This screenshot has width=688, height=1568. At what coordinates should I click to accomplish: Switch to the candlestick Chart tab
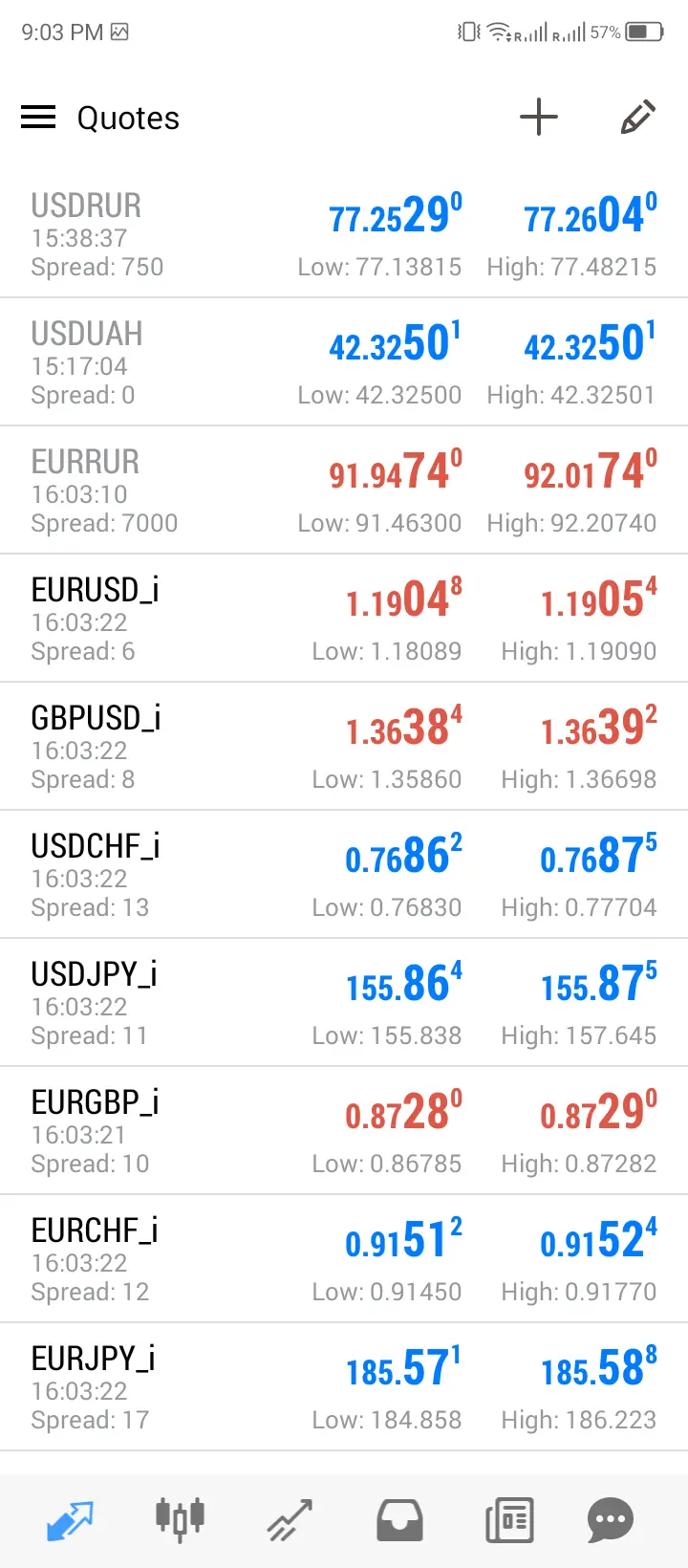point(180,1520)
